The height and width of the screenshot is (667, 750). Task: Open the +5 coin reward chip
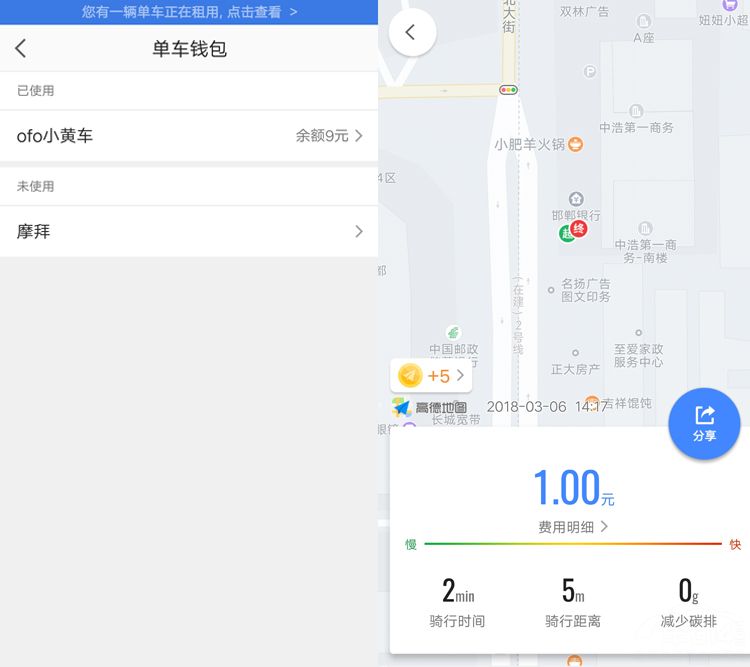click(431, 376)
